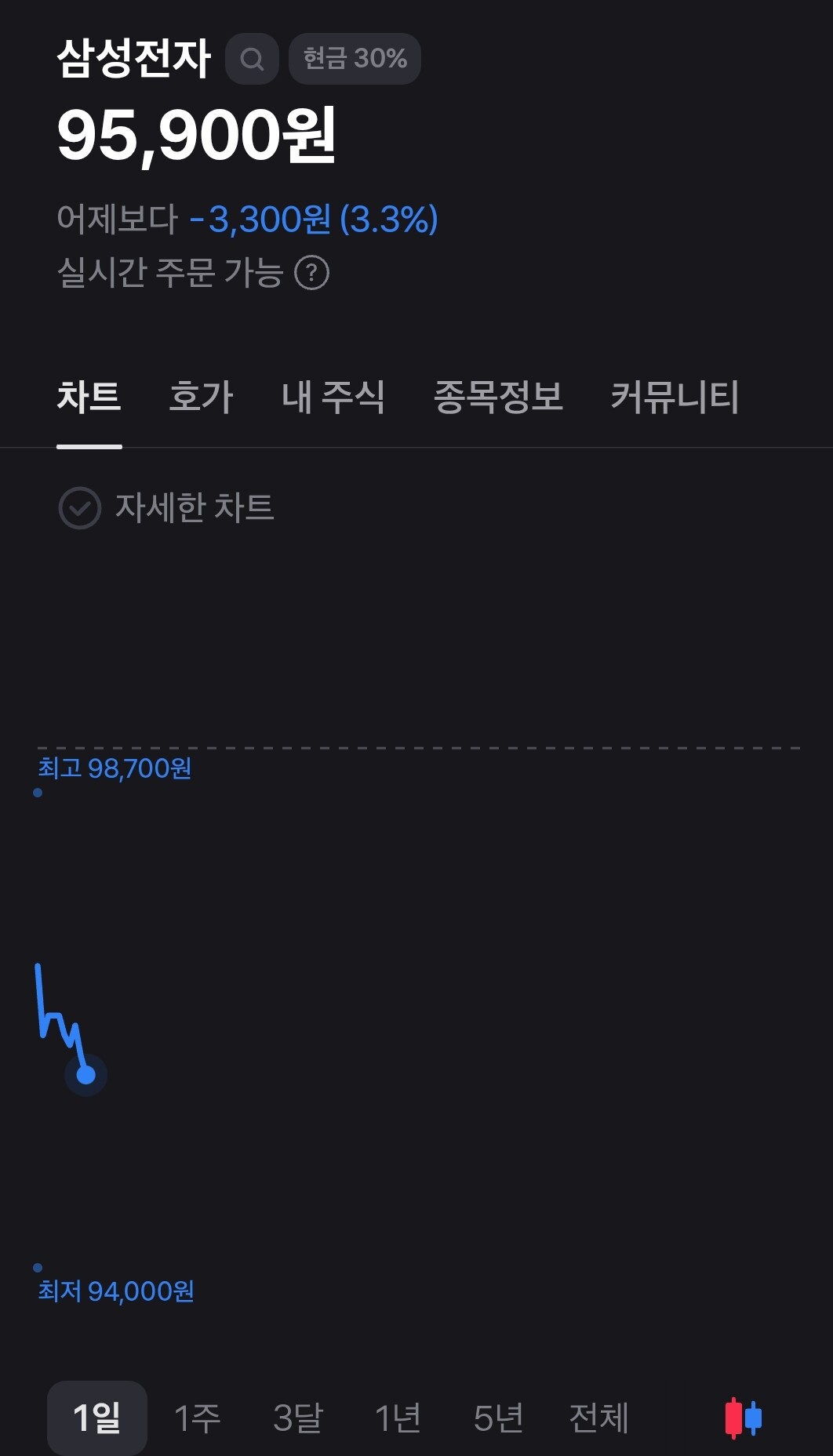Tap the 현금 30% chip

(x=355, y=59)
